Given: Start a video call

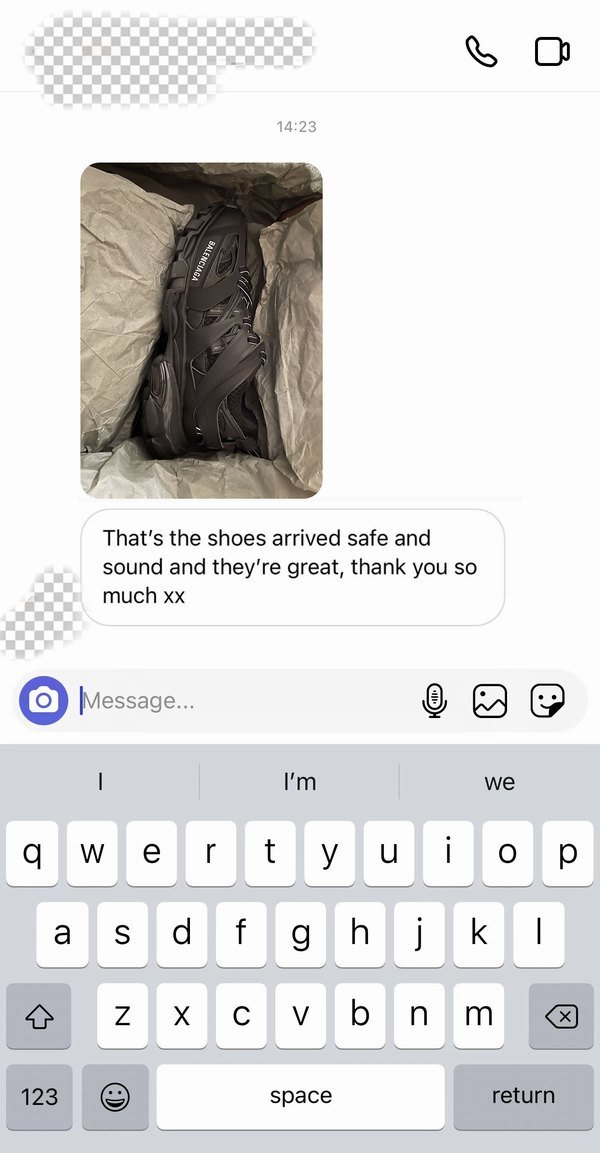Looking at the screenshot, I should pos(552,52).
